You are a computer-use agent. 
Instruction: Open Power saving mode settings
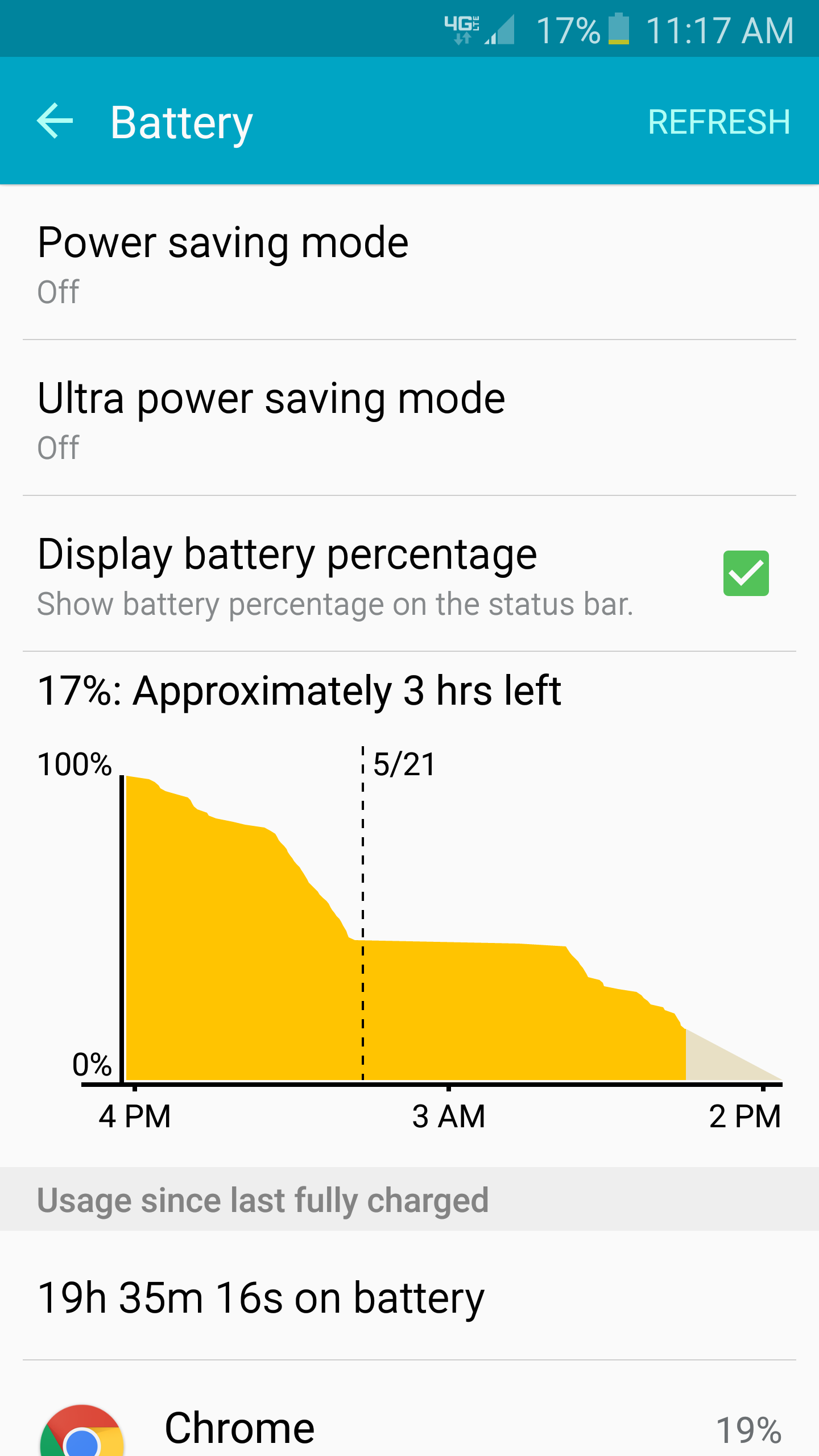point(409,263)
